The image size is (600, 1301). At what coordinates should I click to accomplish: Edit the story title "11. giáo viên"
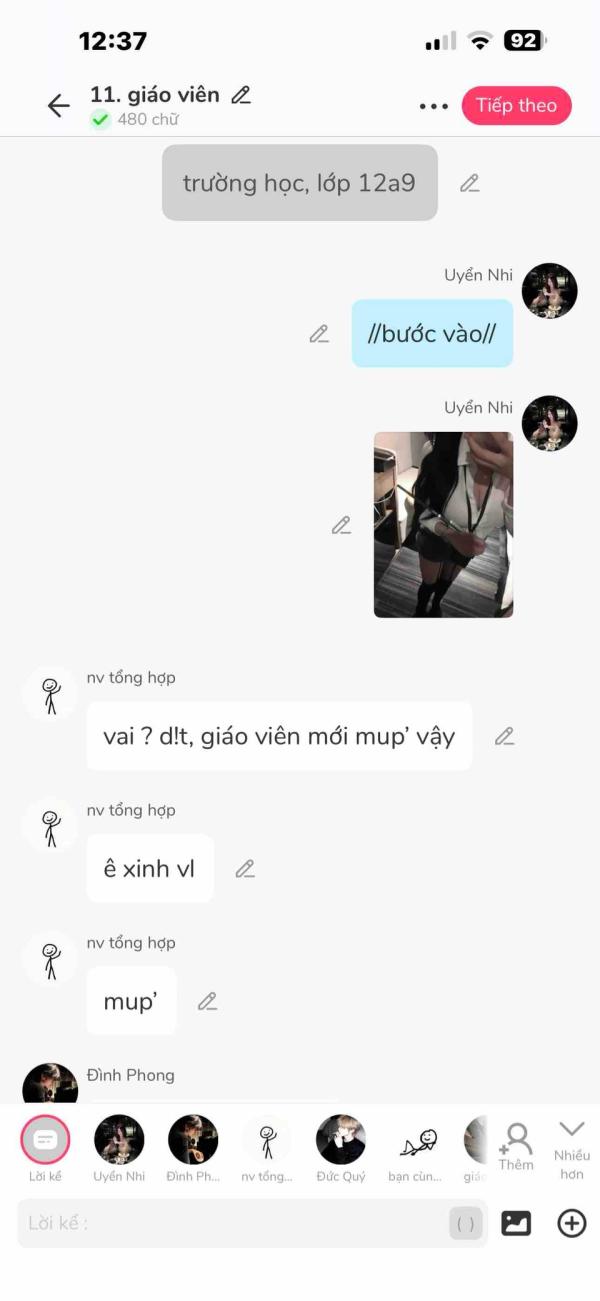click(241, 95)
